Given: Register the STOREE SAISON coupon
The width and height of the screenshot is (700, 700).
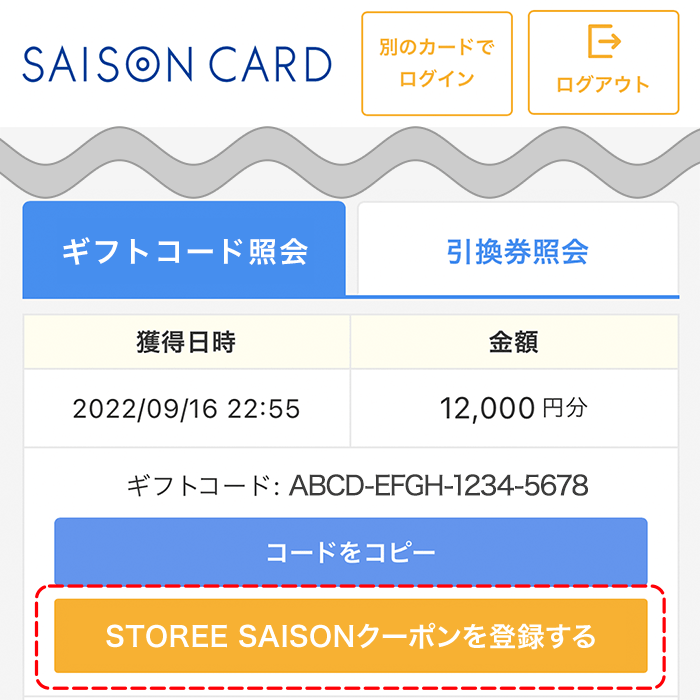Looking at the screenshot, I should (350, 636).
